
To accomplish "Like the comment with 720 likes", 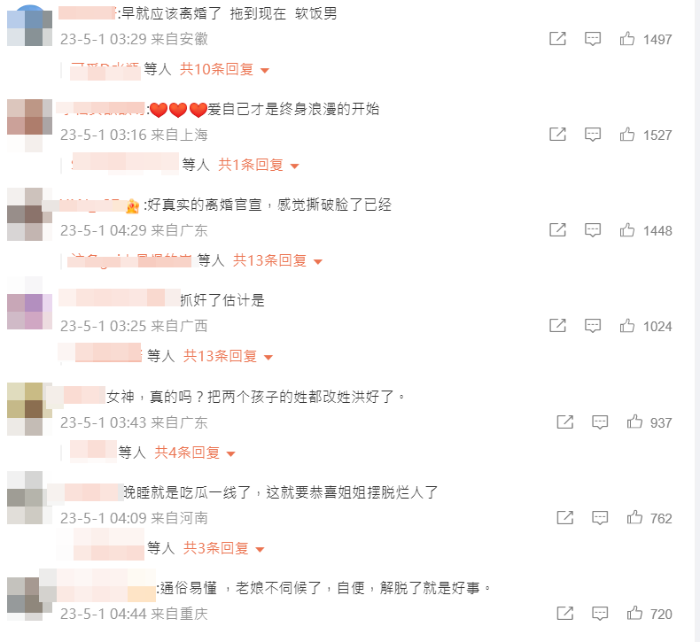I will point(634,613).
